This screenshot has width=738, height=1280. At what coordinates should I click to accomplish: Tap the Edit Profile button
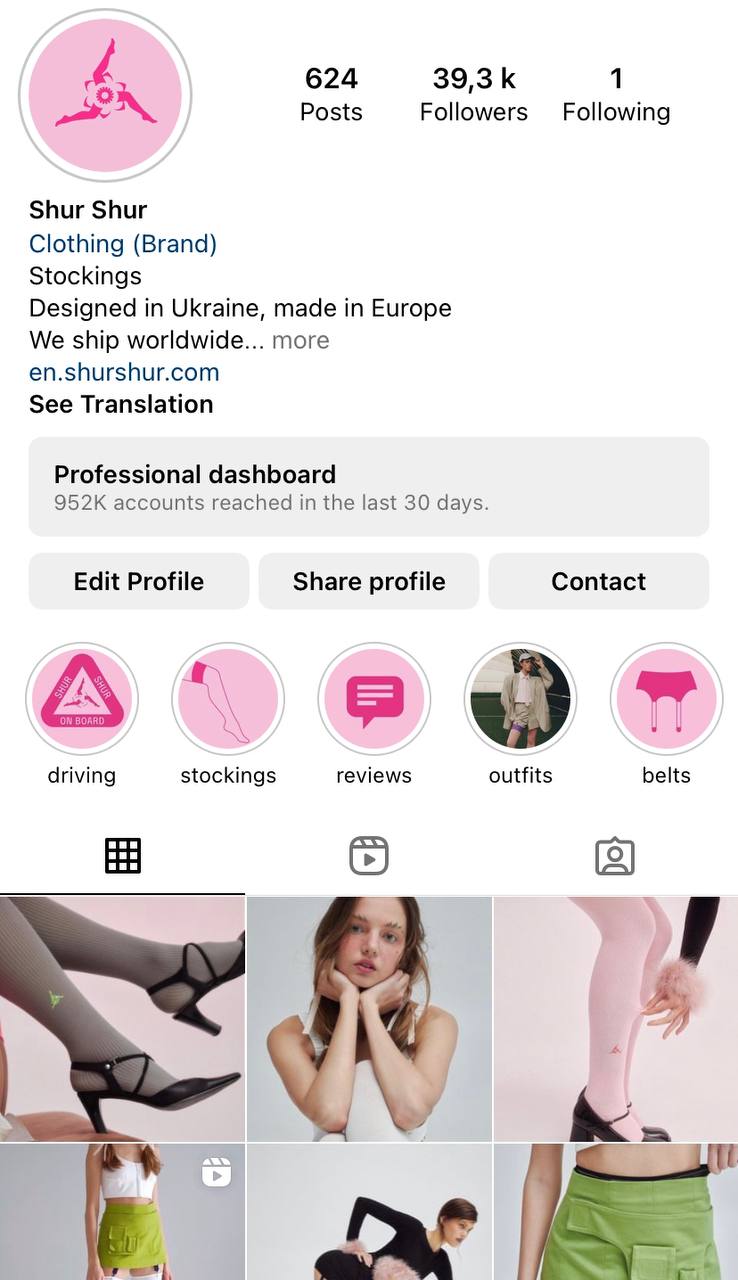(139, 581)
